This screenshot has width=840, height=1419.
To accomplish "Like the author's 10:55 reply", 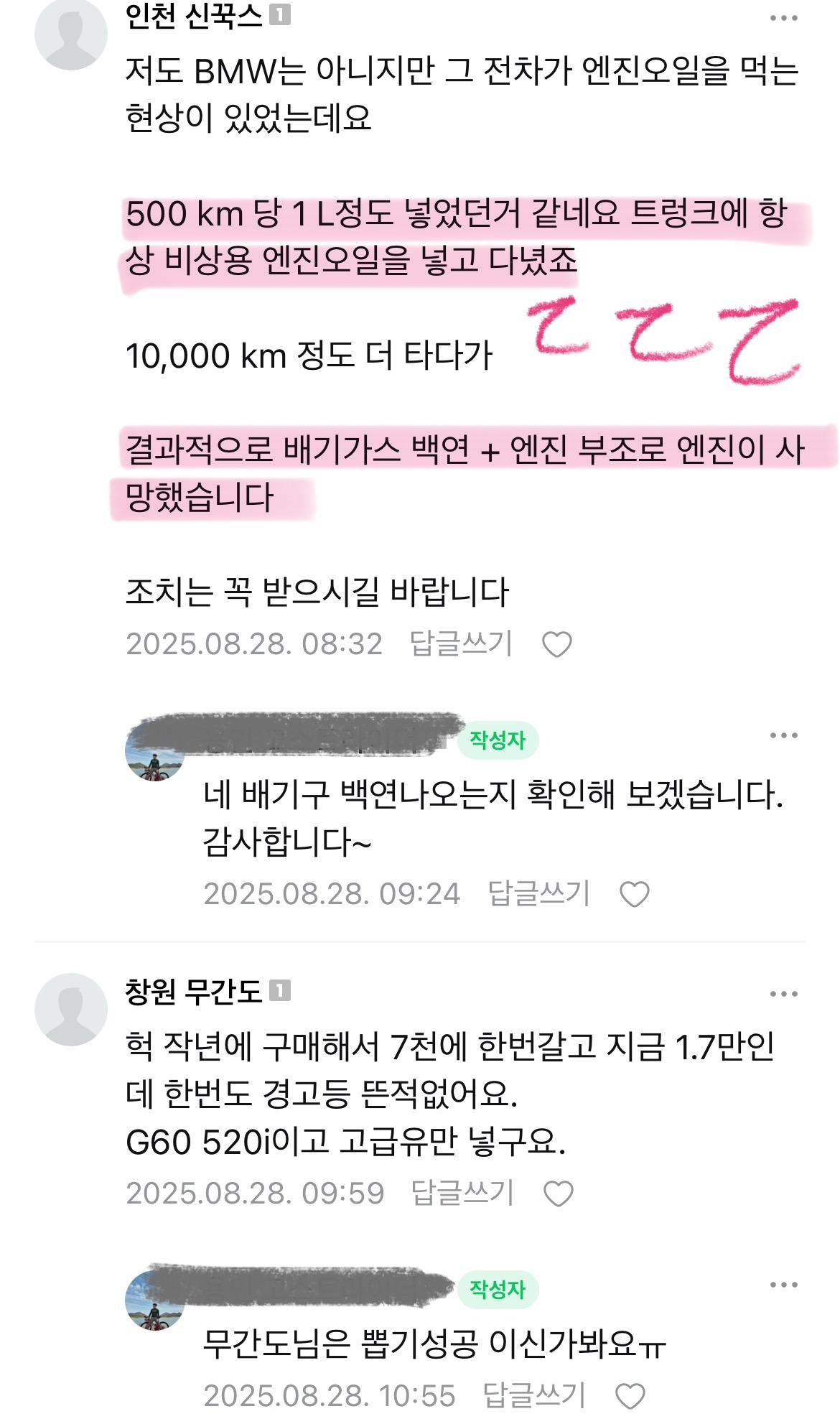I will point(630,1397).
